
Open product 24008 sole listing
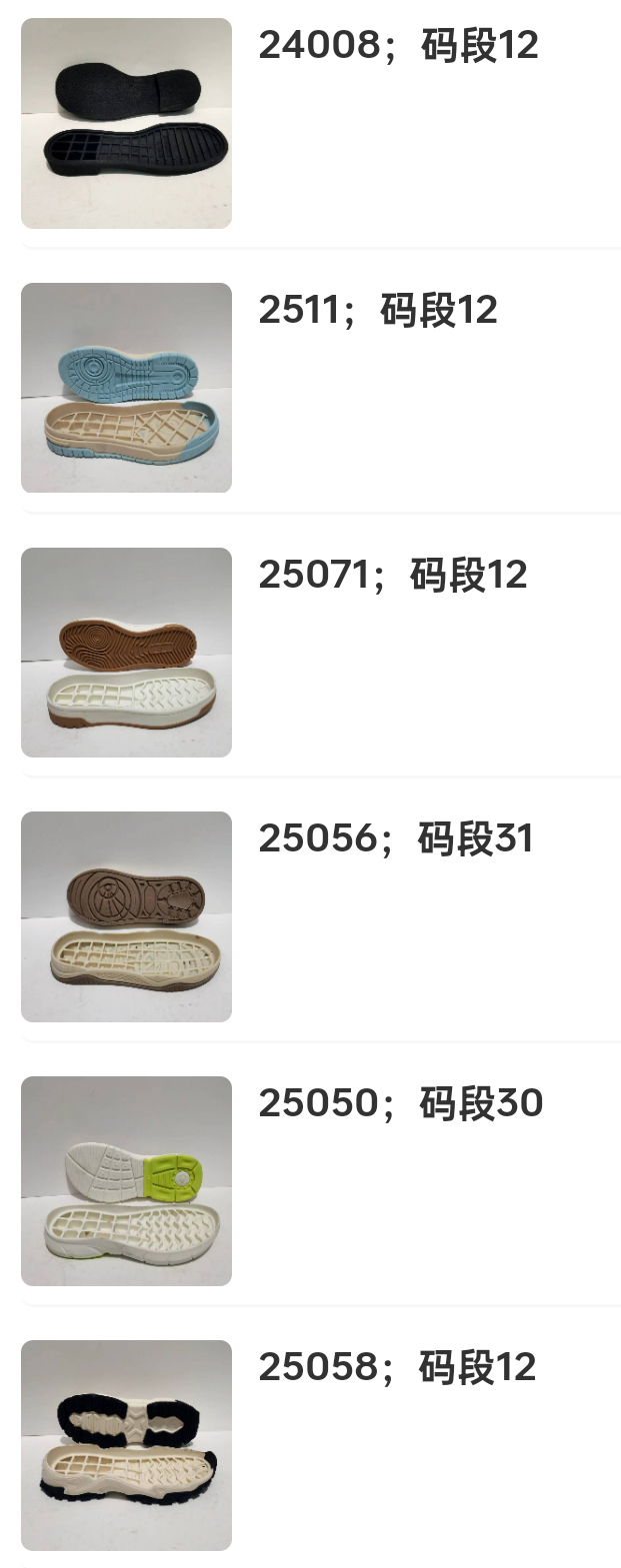(126, 123)
